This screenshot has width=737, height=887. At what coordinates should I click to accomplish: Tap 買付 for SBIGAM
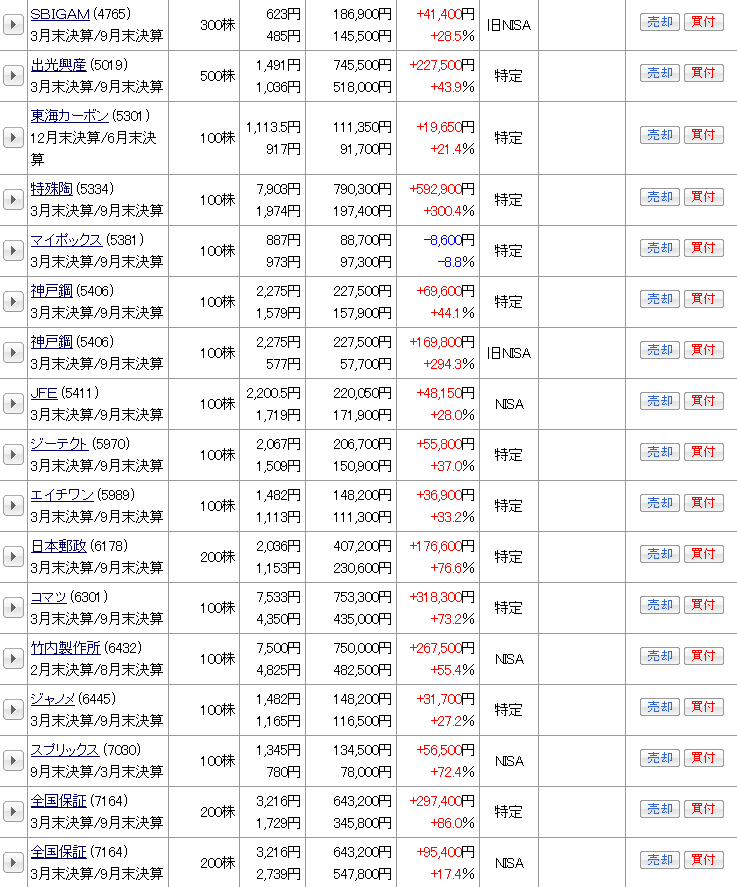pyautogui.click(x=703, y=22)
